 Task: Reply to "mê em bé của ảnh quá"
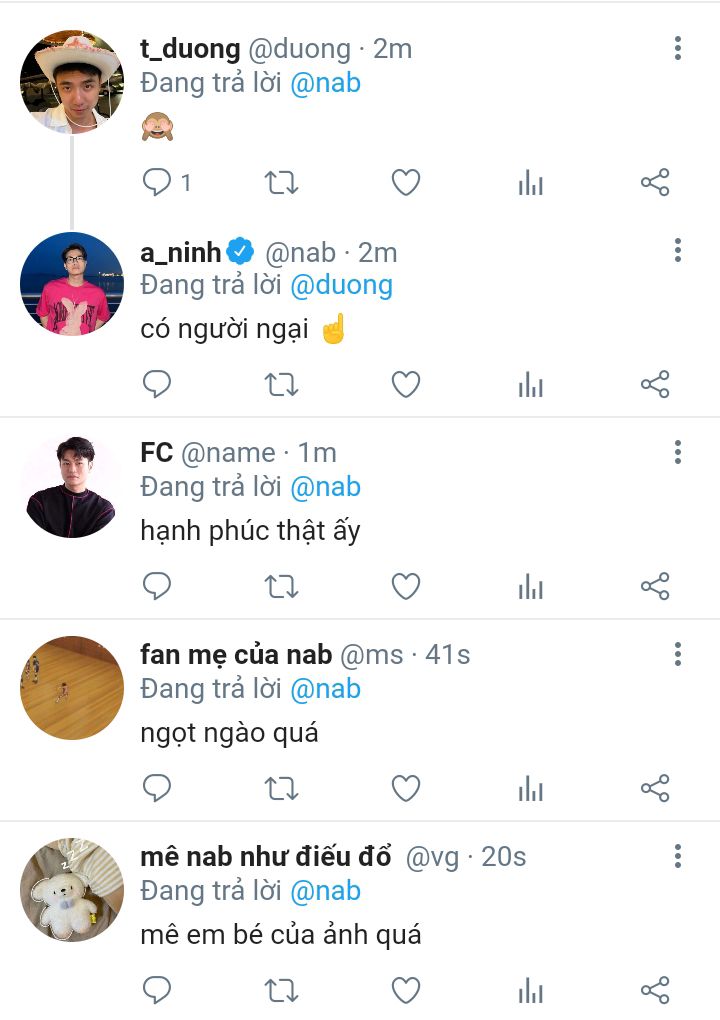[x=157, y=990]
